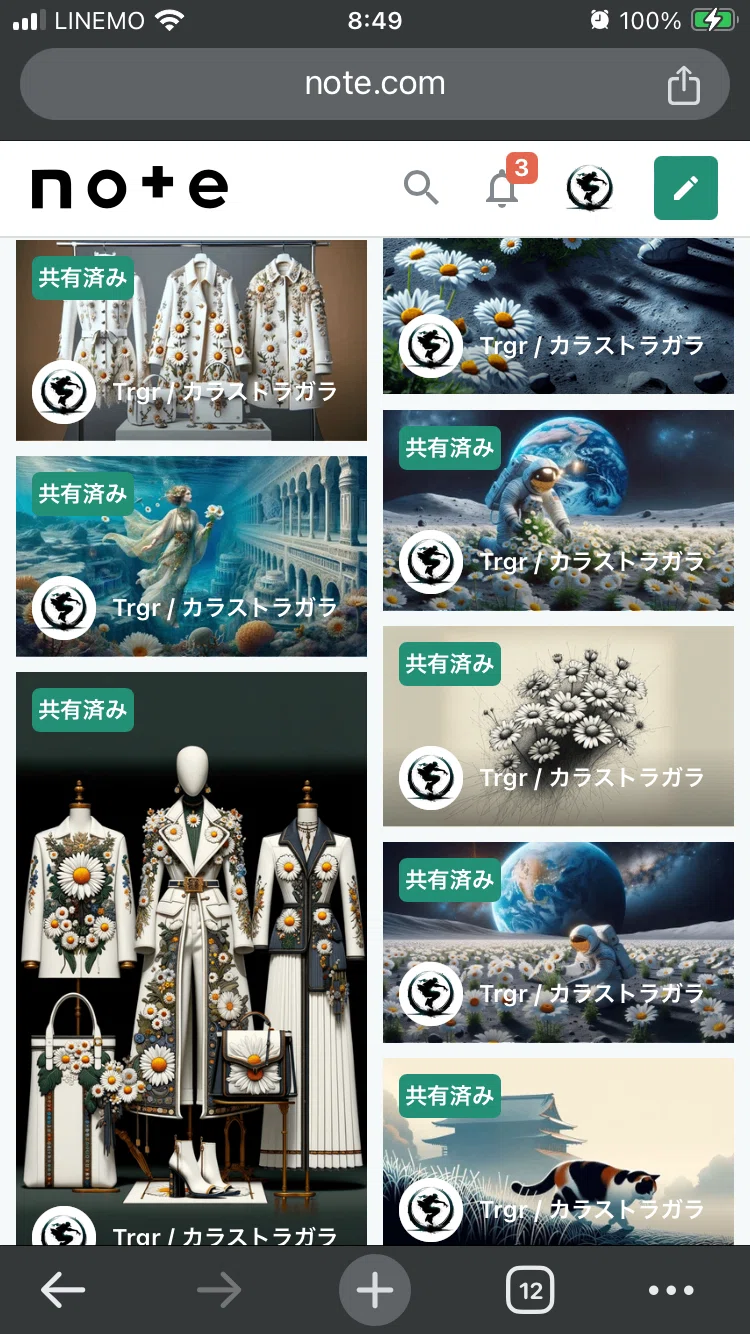
Task: Open the browser's three-dot menu
Action: point(671,1291)
